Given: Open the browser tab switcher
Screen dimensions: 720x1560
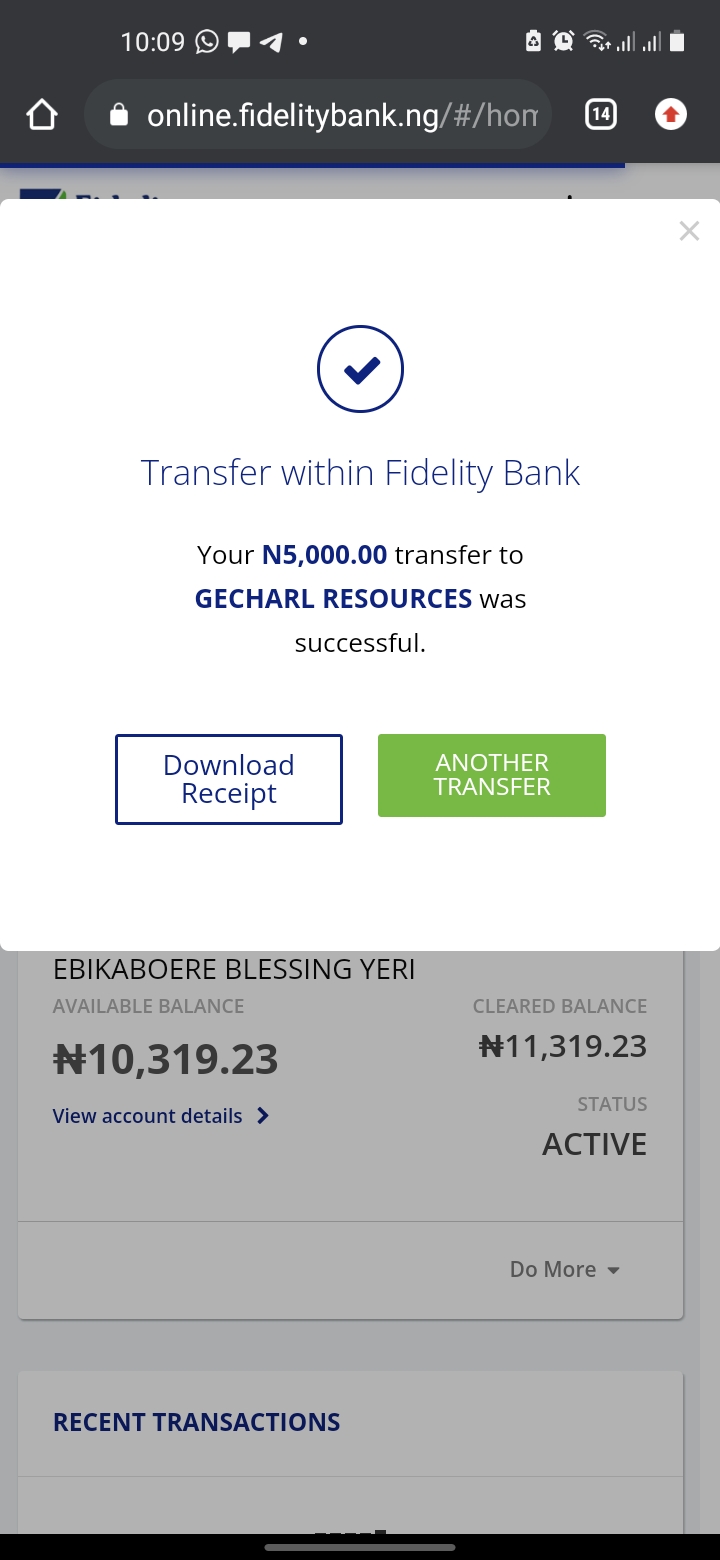Looking at the screenshot, I should click(600, 115).
